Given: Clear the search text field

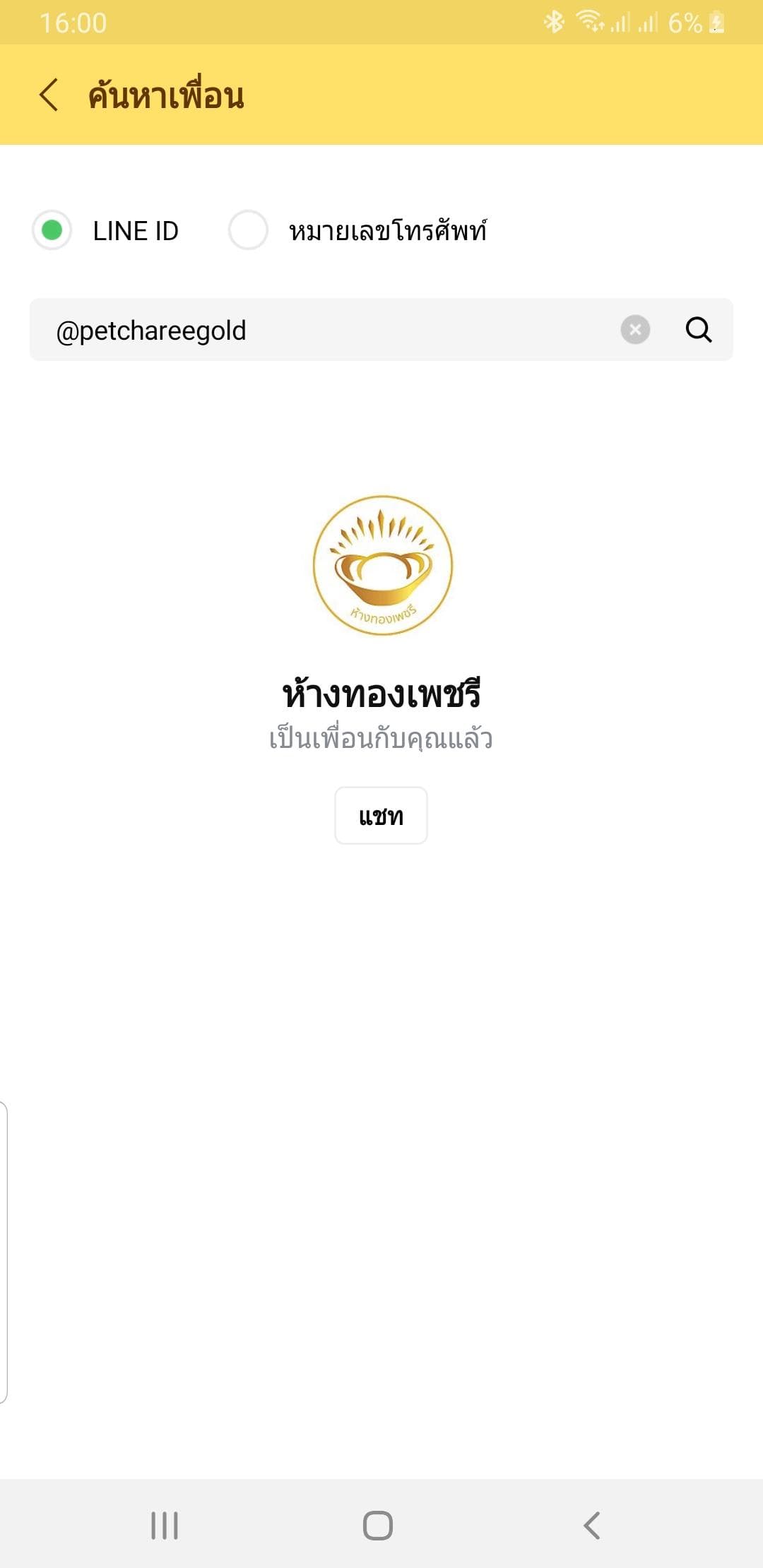Looking at the screenshot, I should coord(635,330).
